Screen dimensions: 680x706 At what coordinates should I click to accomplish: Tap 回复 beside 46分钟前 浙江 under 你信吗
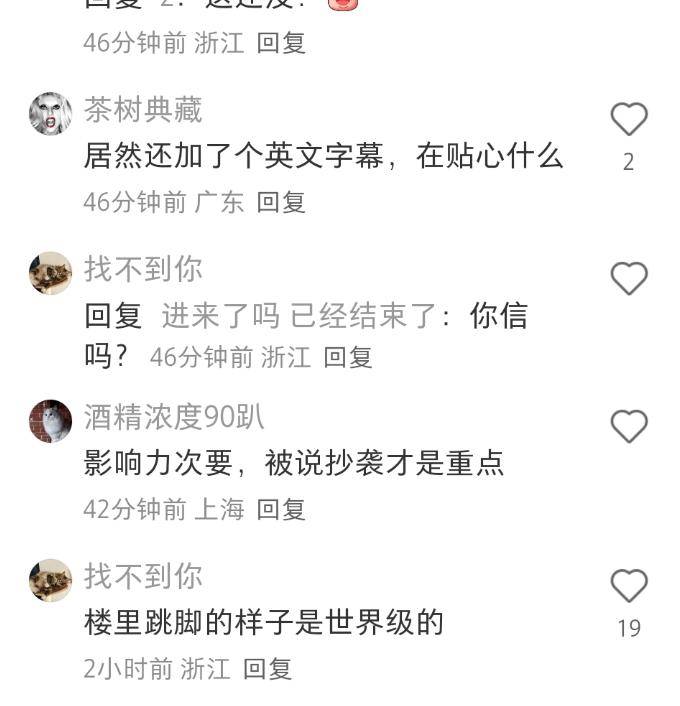pyautogui.click(x=348, y=357)
